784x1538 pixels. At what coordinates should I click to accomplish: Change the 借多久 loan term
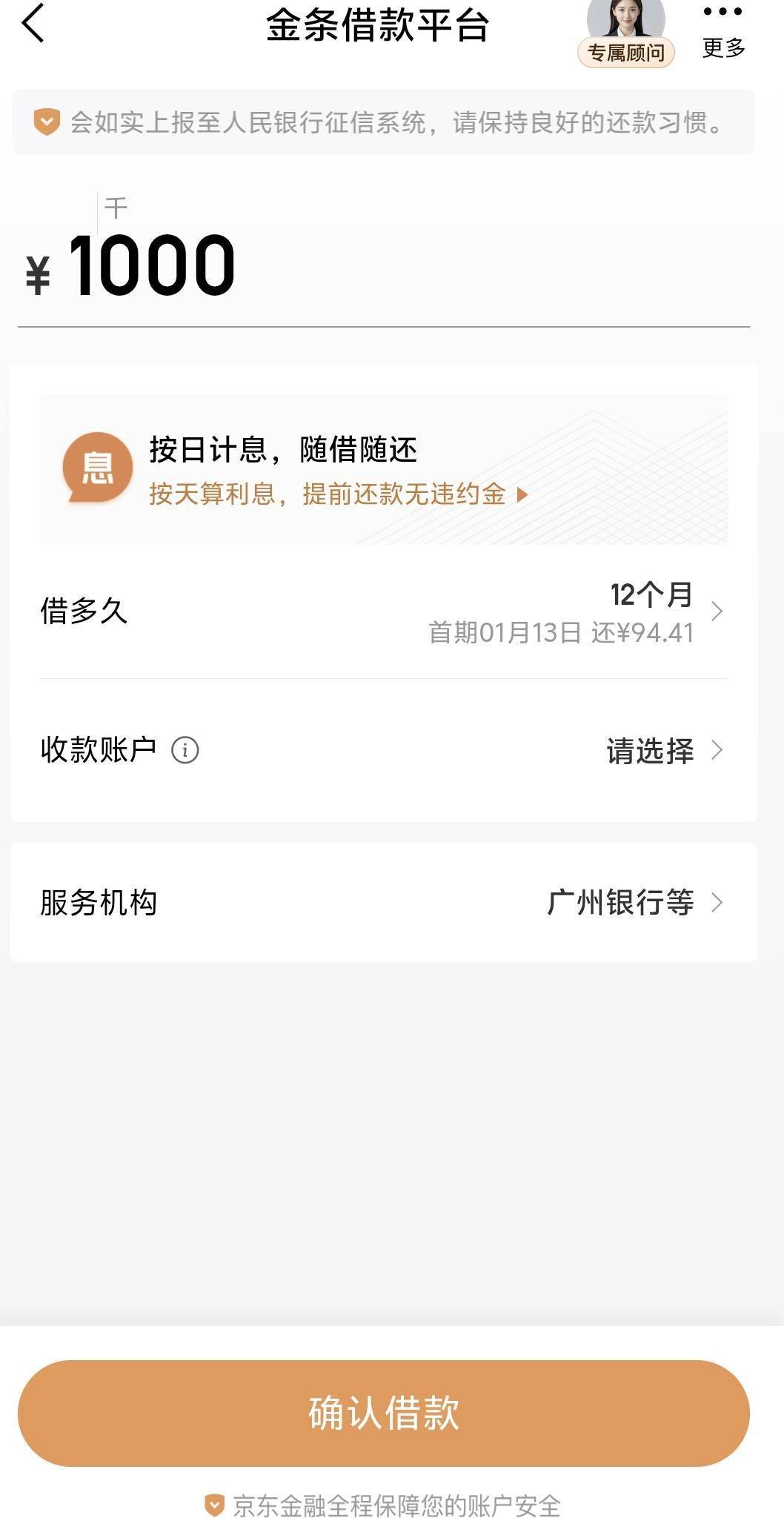(x=383, y=612)
